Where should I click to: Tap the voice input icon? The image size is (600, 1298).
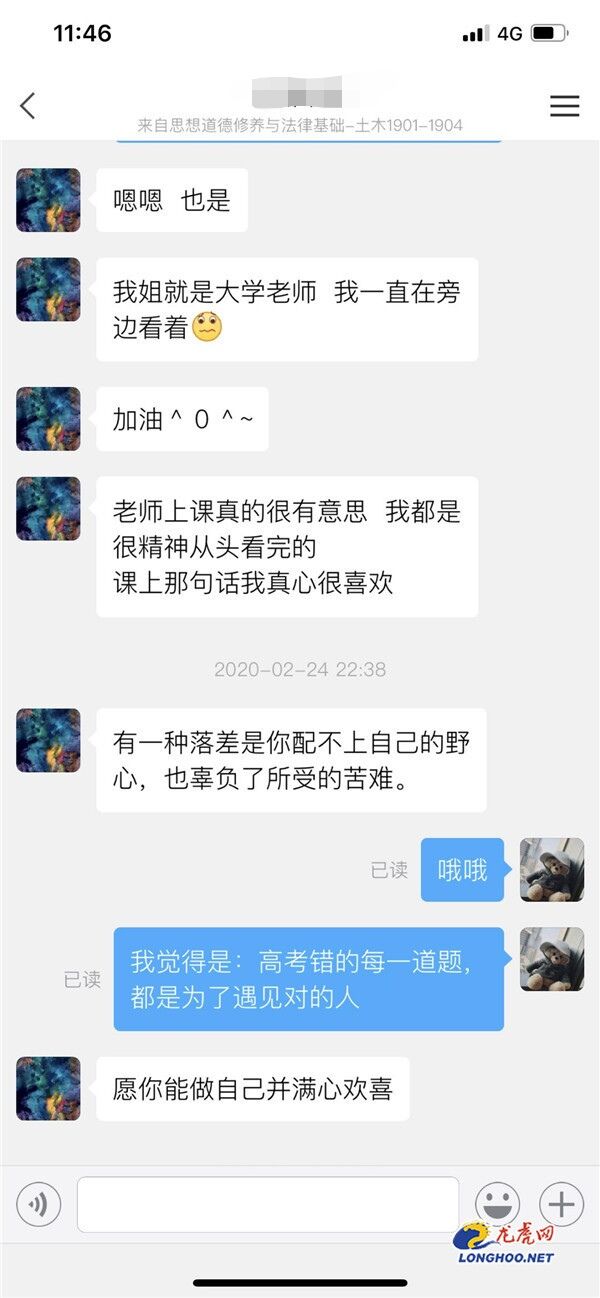38,1204
